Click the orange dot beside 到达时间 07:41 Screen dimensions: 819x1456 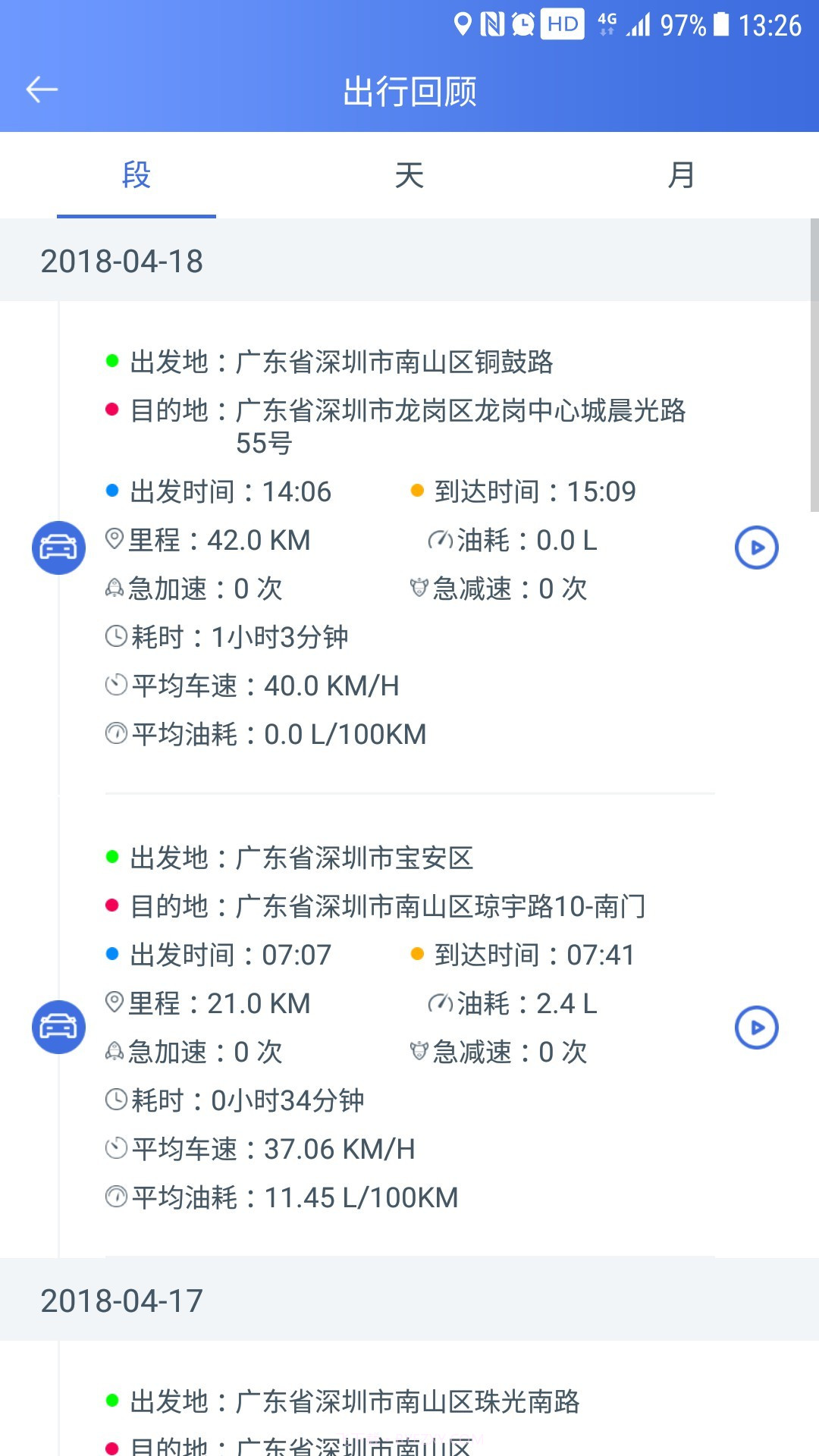[x=416, y=954]
